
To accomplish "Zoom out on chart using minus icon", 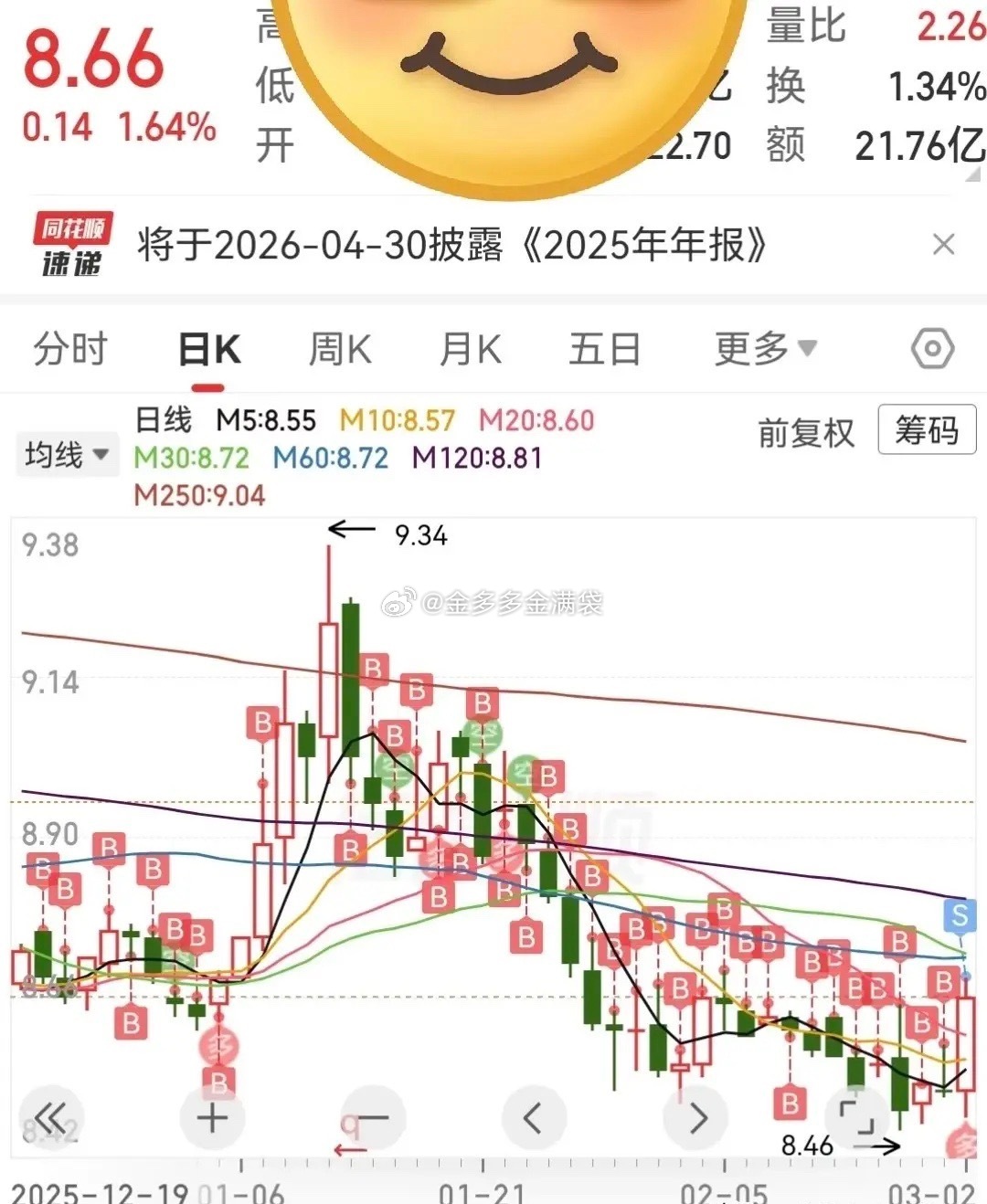I will pos(372,1116).
